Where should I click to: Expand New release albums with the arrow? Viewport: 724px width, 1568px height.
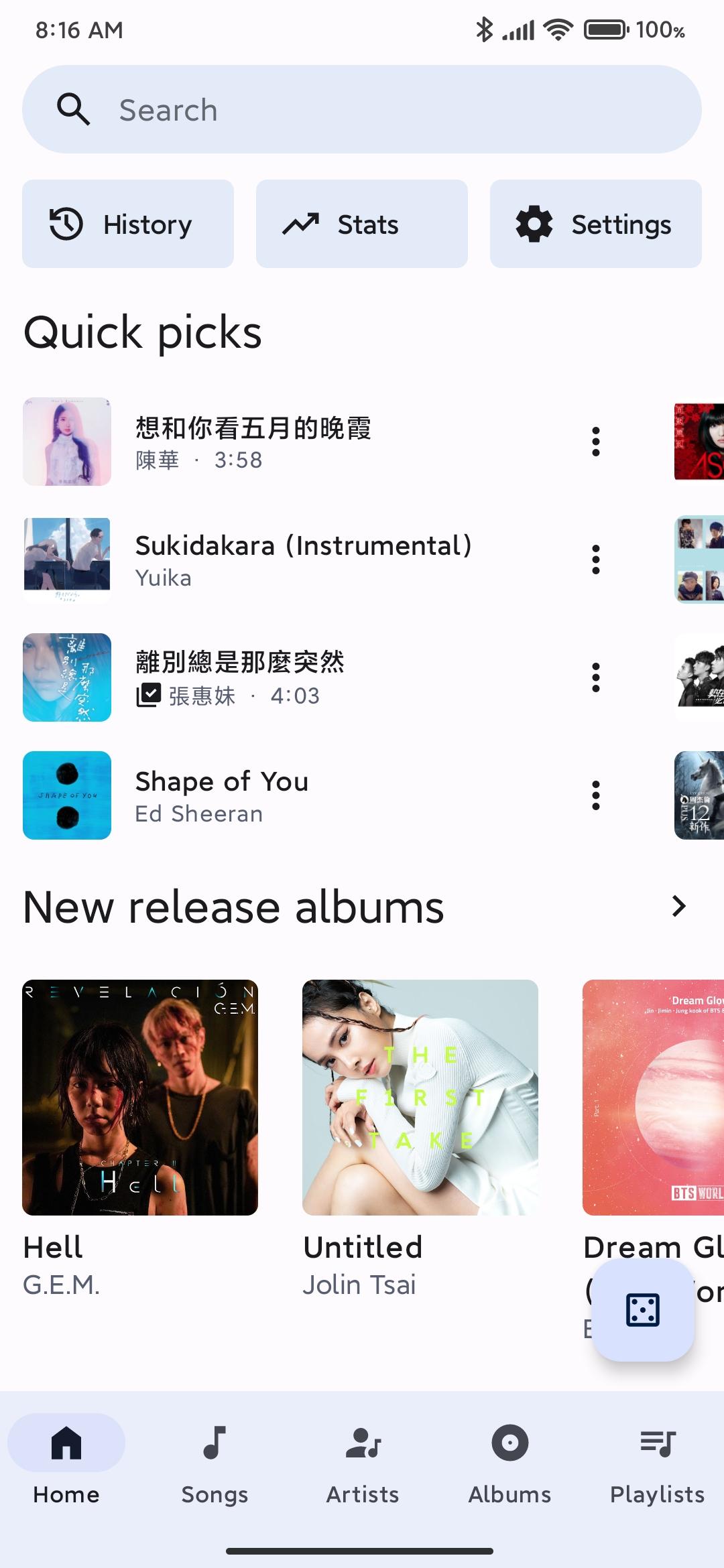pos(678,906)
